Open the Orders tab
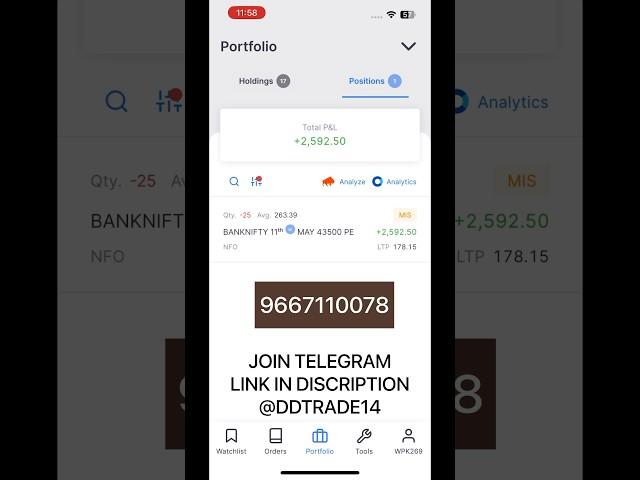Image resolution: width=640 pixels, height=480 pixels. [x=275, y=441]
